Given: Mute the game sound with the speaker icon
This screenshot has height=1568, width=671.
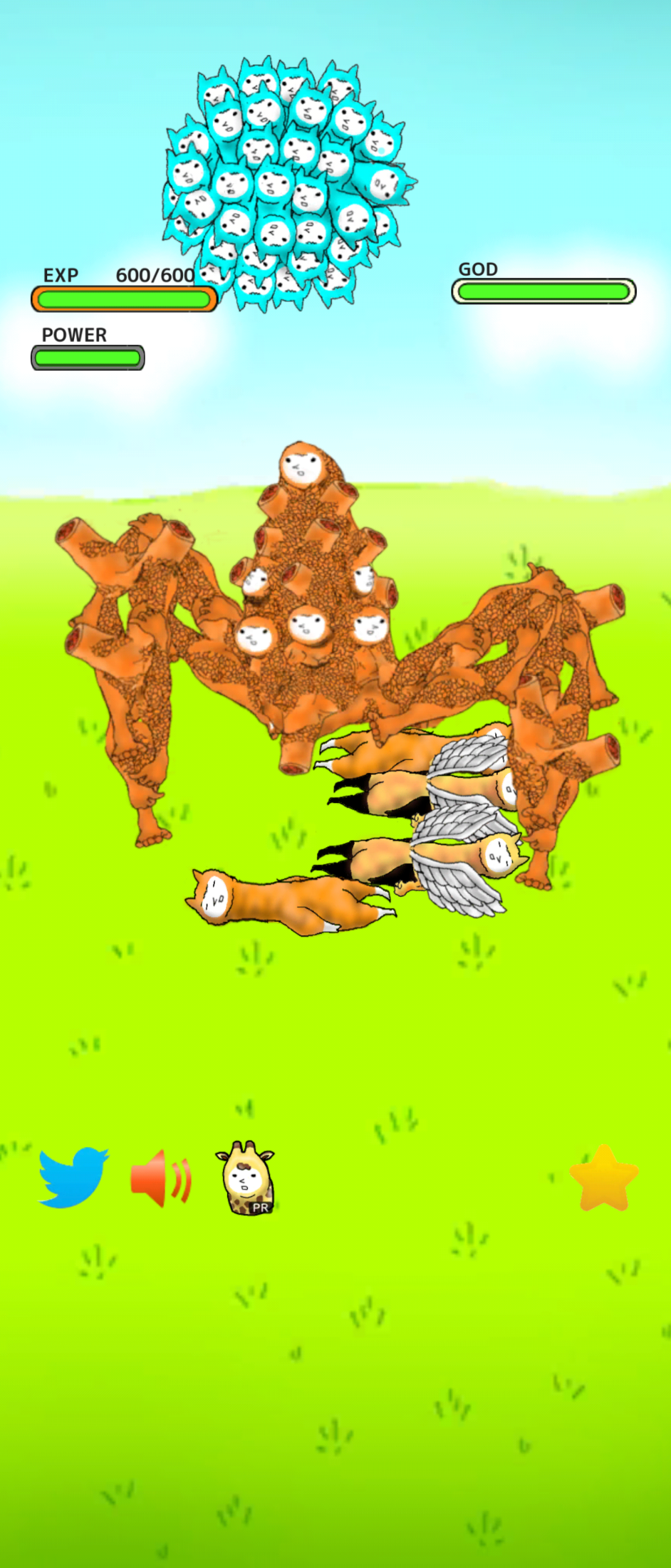Looking at the screenshot, I should (x=161, y=1178).
